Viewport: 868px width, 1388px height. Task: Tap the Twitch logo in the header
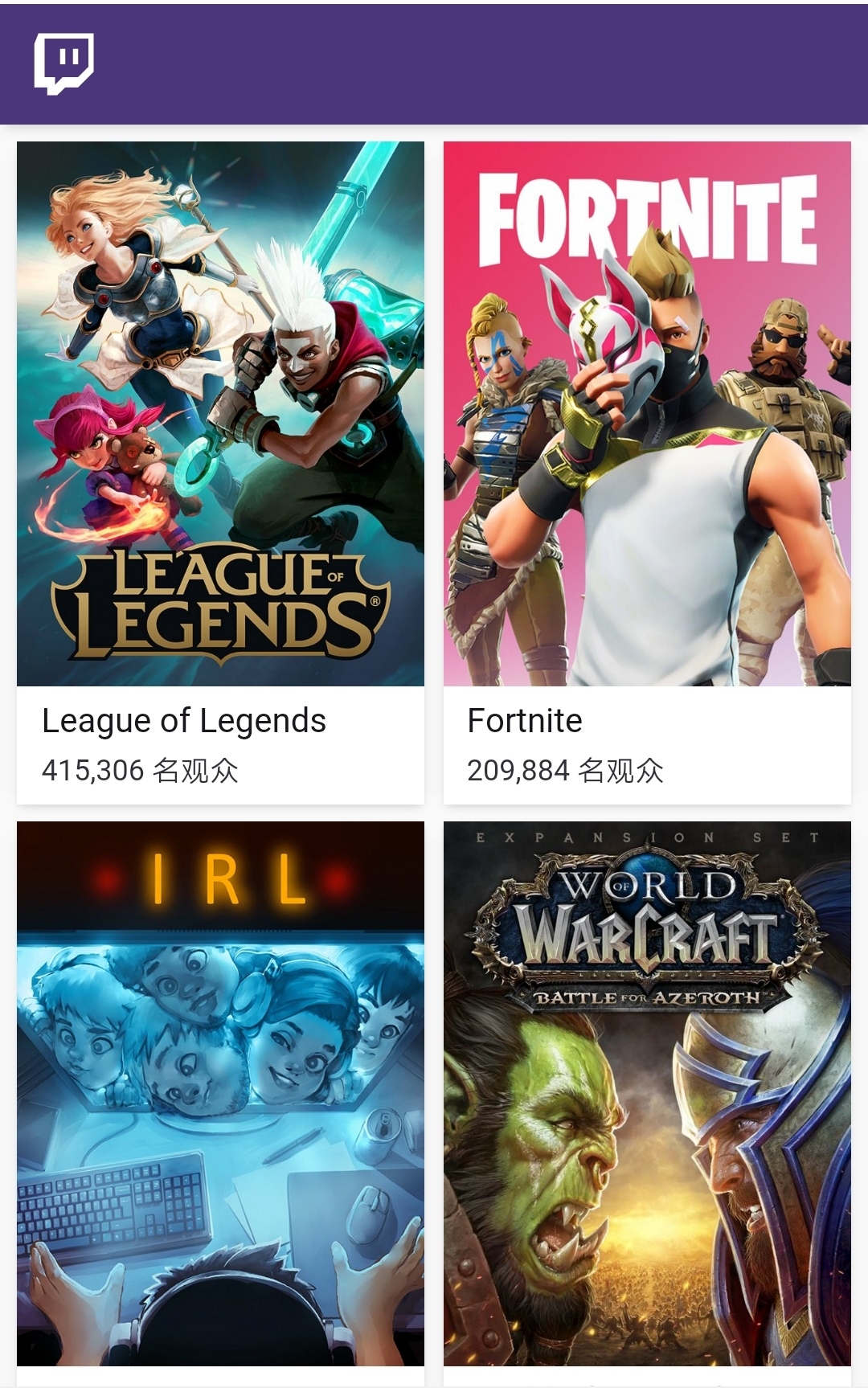(x=63, y=63)
